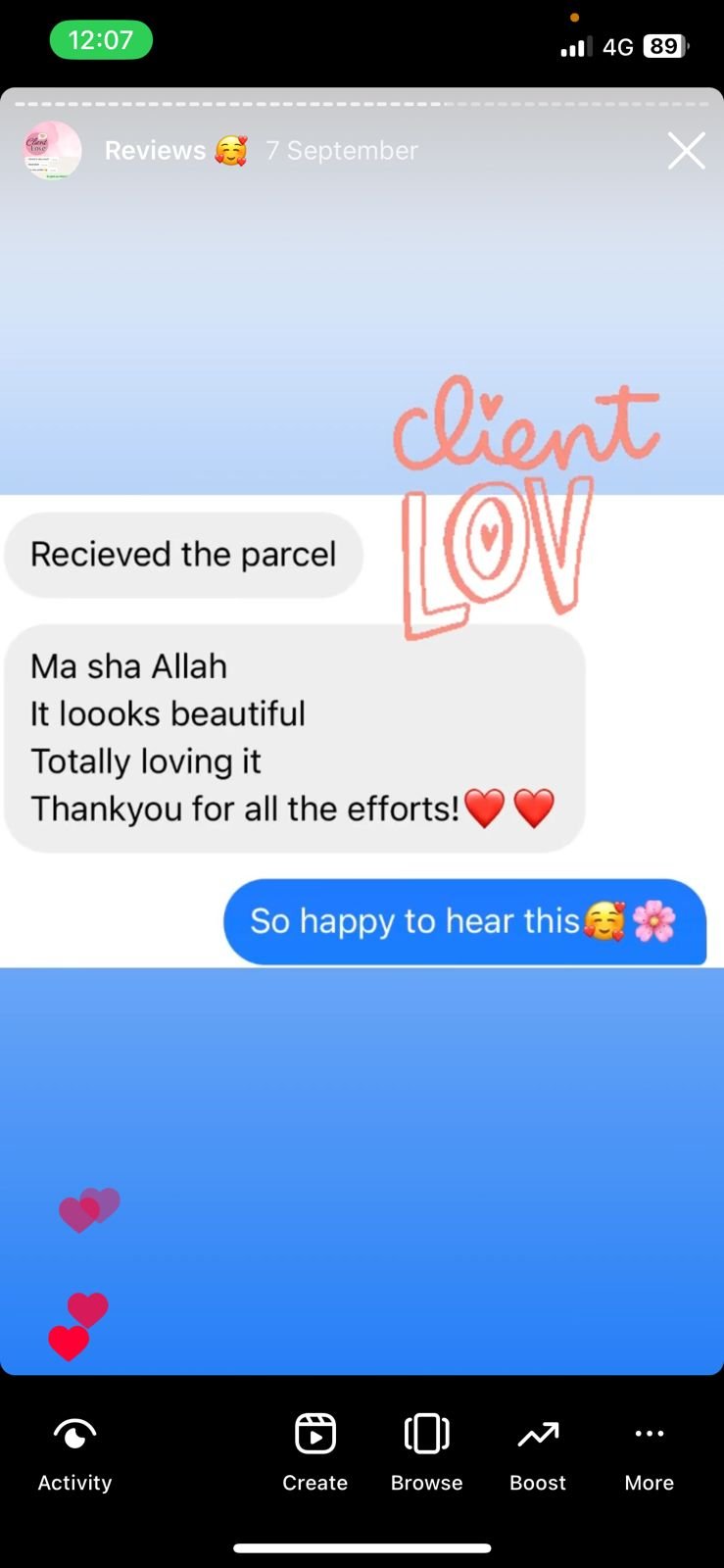Close the Reviews story viewer
The width and height of the screenshot is (724, 1568).
pos(686,151)
